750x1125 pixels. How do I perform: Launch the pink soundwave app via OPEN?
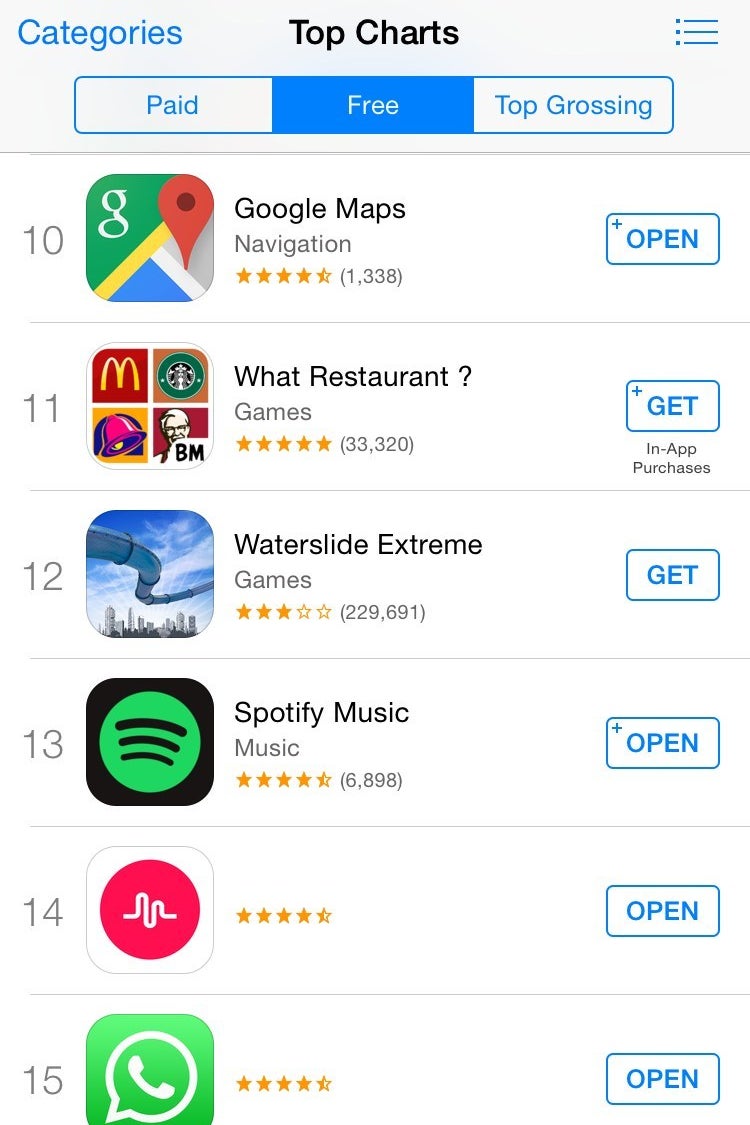click(662, 911)
